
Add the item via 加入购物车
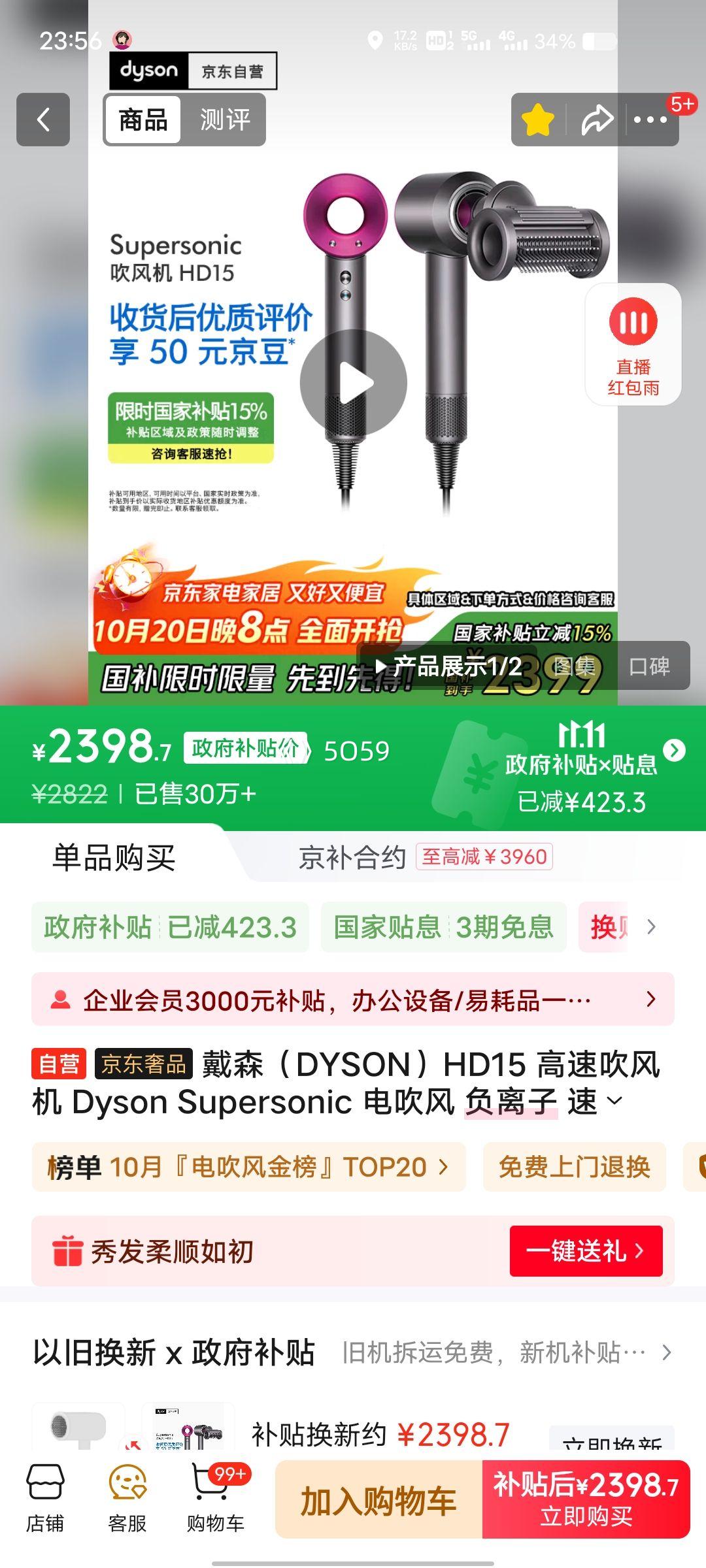[x=378, y=1500]
